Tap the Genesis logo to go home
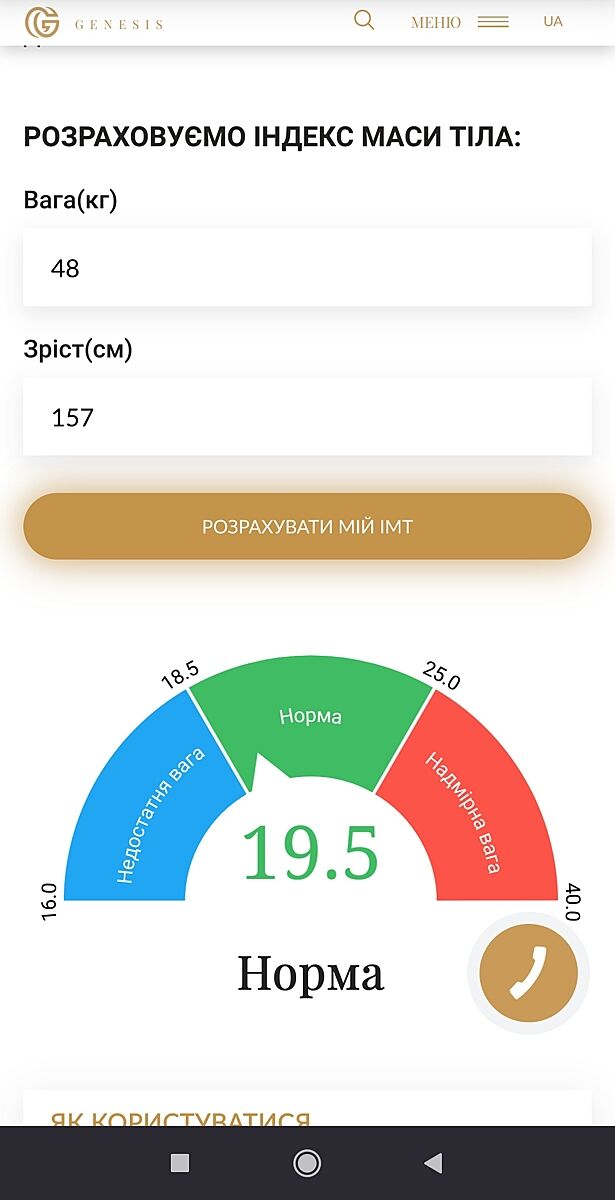Screen dimensions: 615x1200 (94, 22)
